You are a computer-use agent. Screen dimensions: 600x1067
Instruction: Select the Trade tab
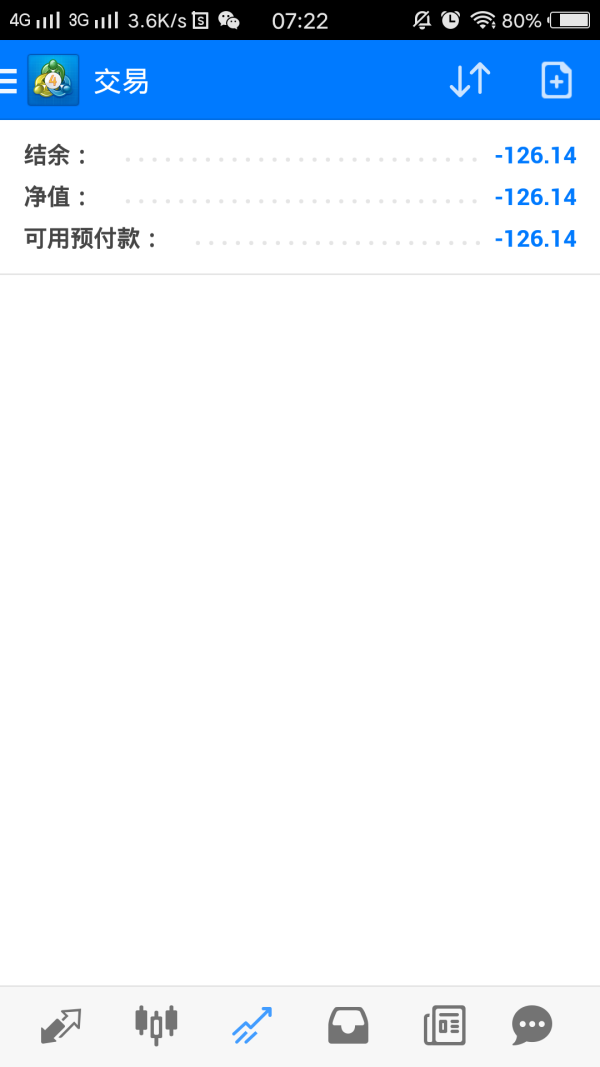252,1025
